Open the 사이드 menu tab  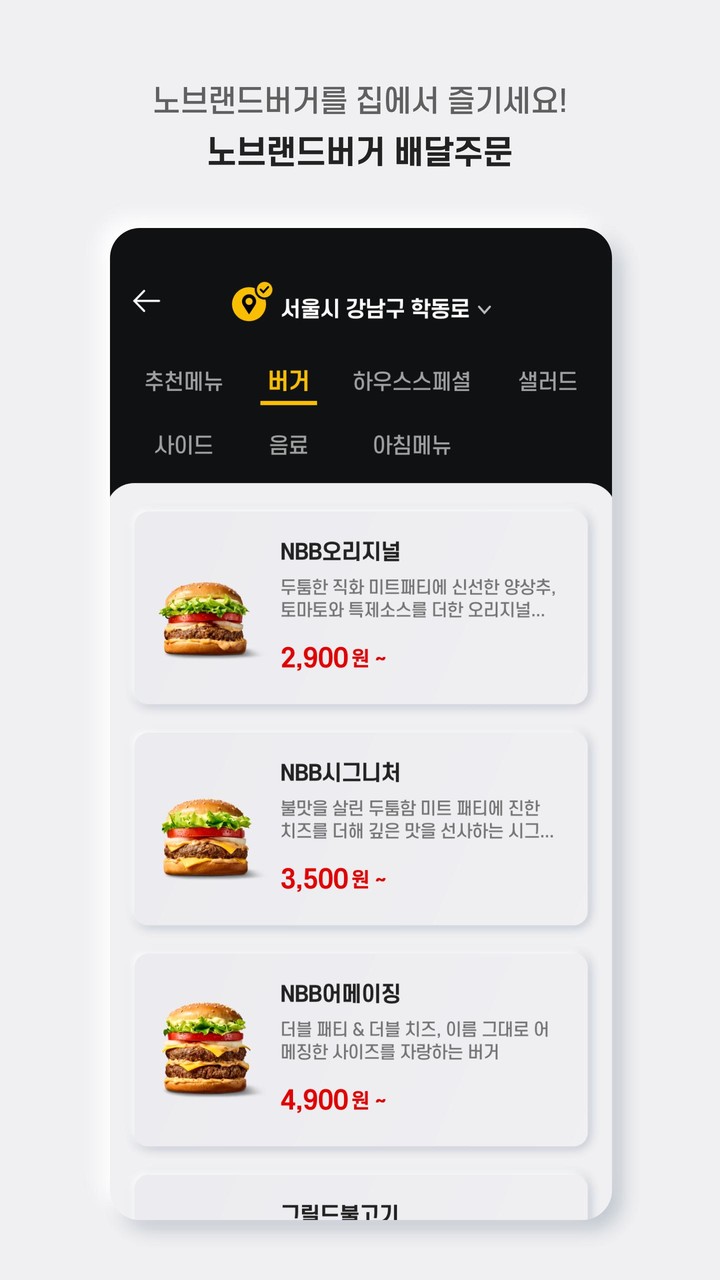click(182, 447)
